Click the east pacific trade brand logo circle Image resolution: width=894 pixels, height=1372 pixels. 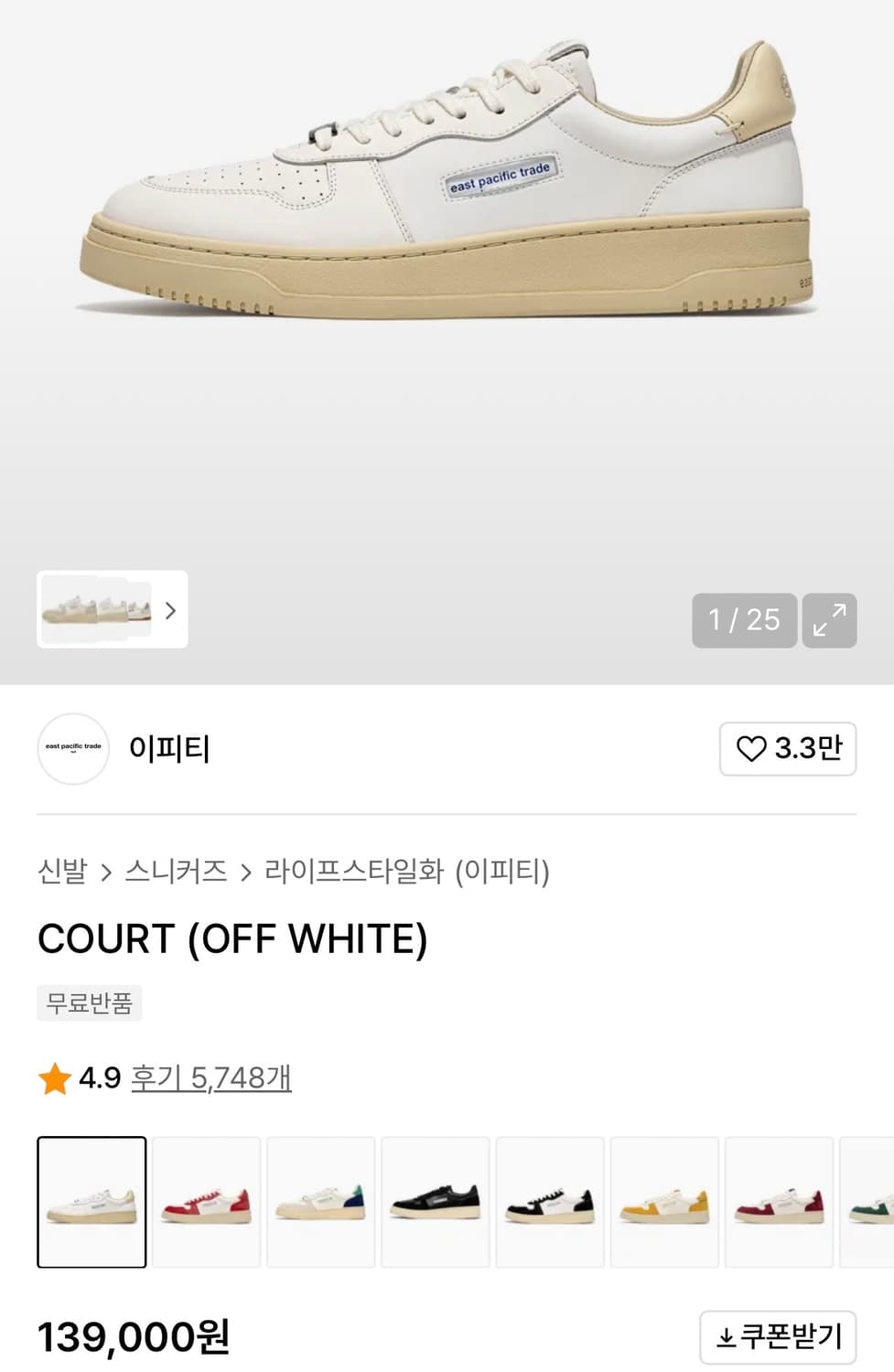click(x=72, y=748)
